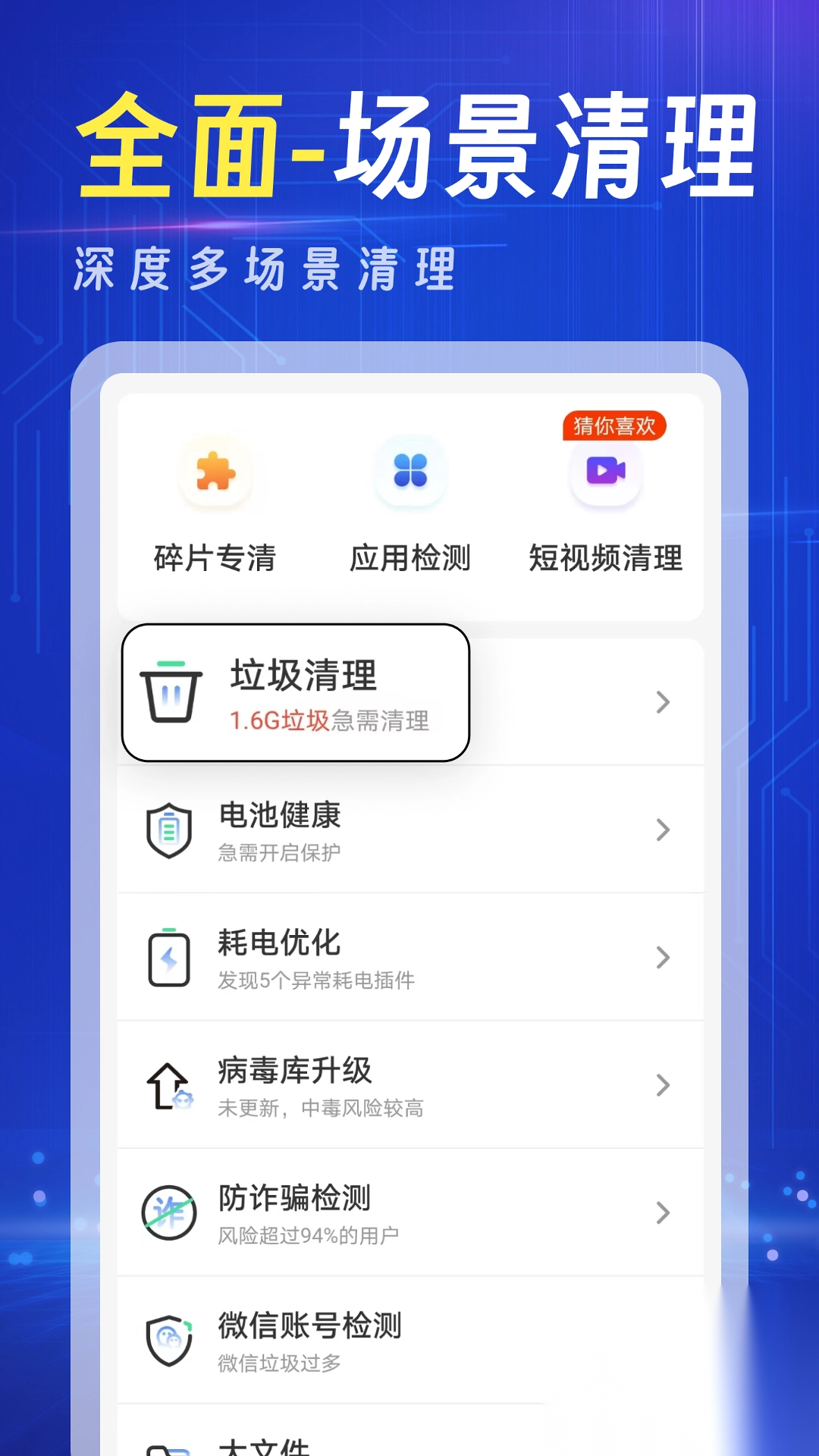The height and width of the screenshot is (1456, 819).
Task: Select the 碎片专清 puzzle icon
Action: coord(215,472)
